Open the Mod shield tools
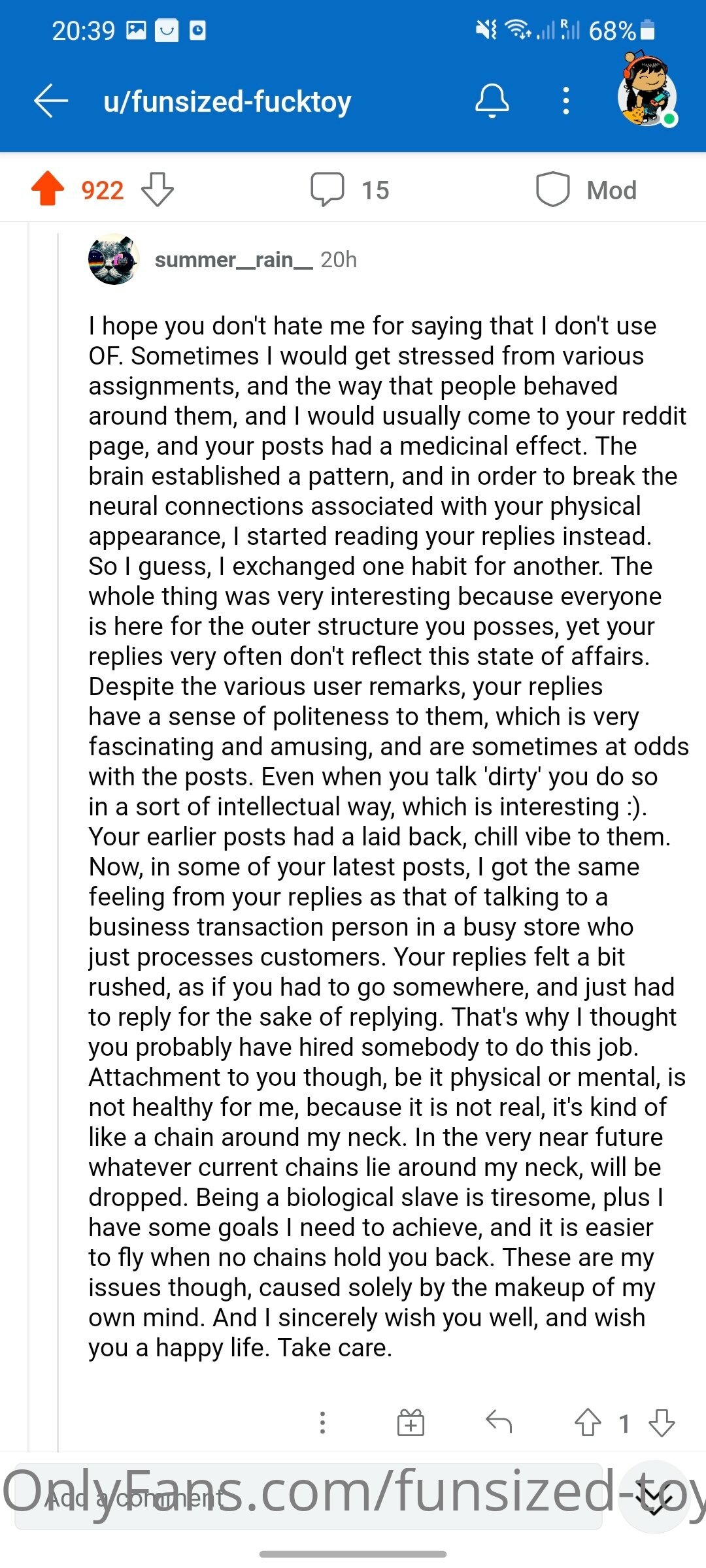 pyautogui.click(x=586, y=190)
